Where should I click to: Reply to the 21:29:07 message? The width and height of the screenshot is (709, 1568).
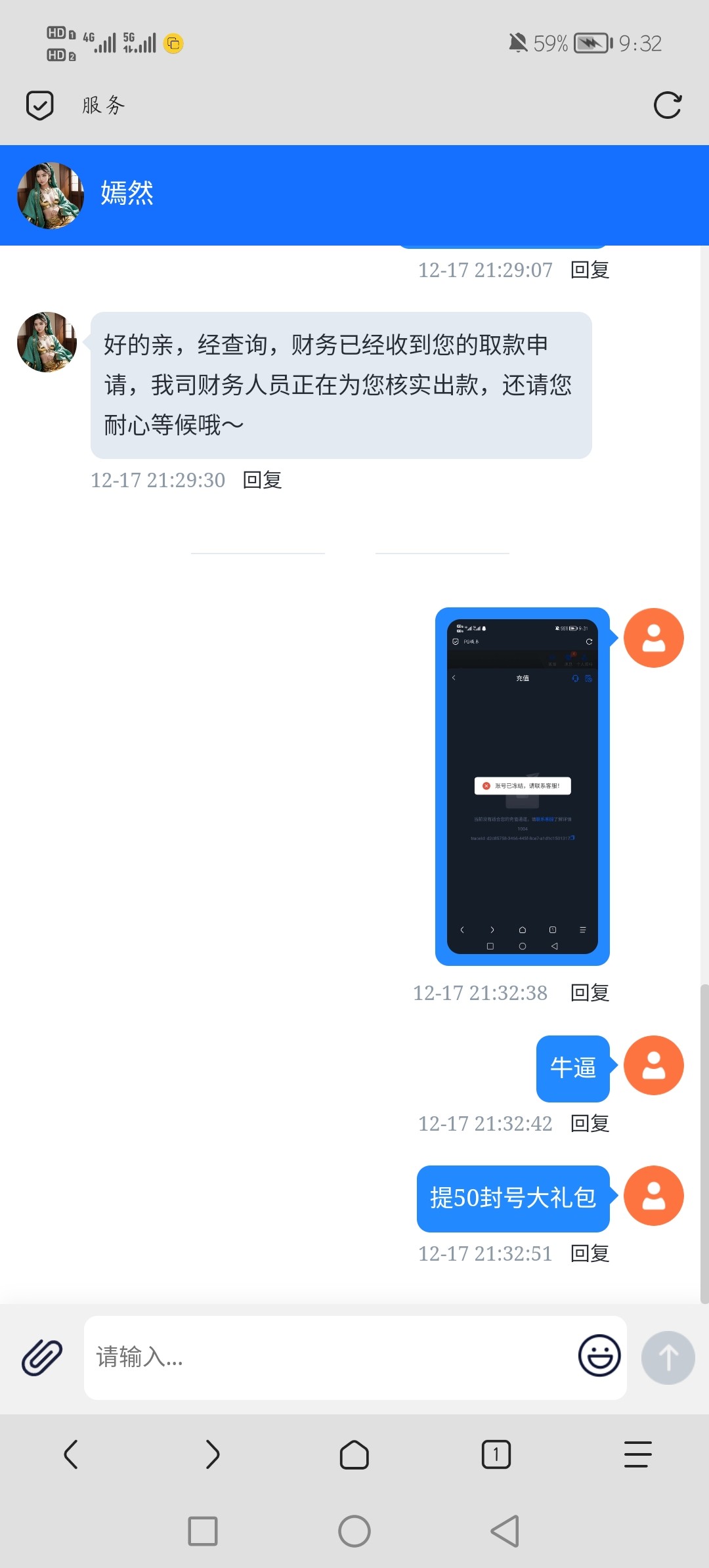(590, 270)
